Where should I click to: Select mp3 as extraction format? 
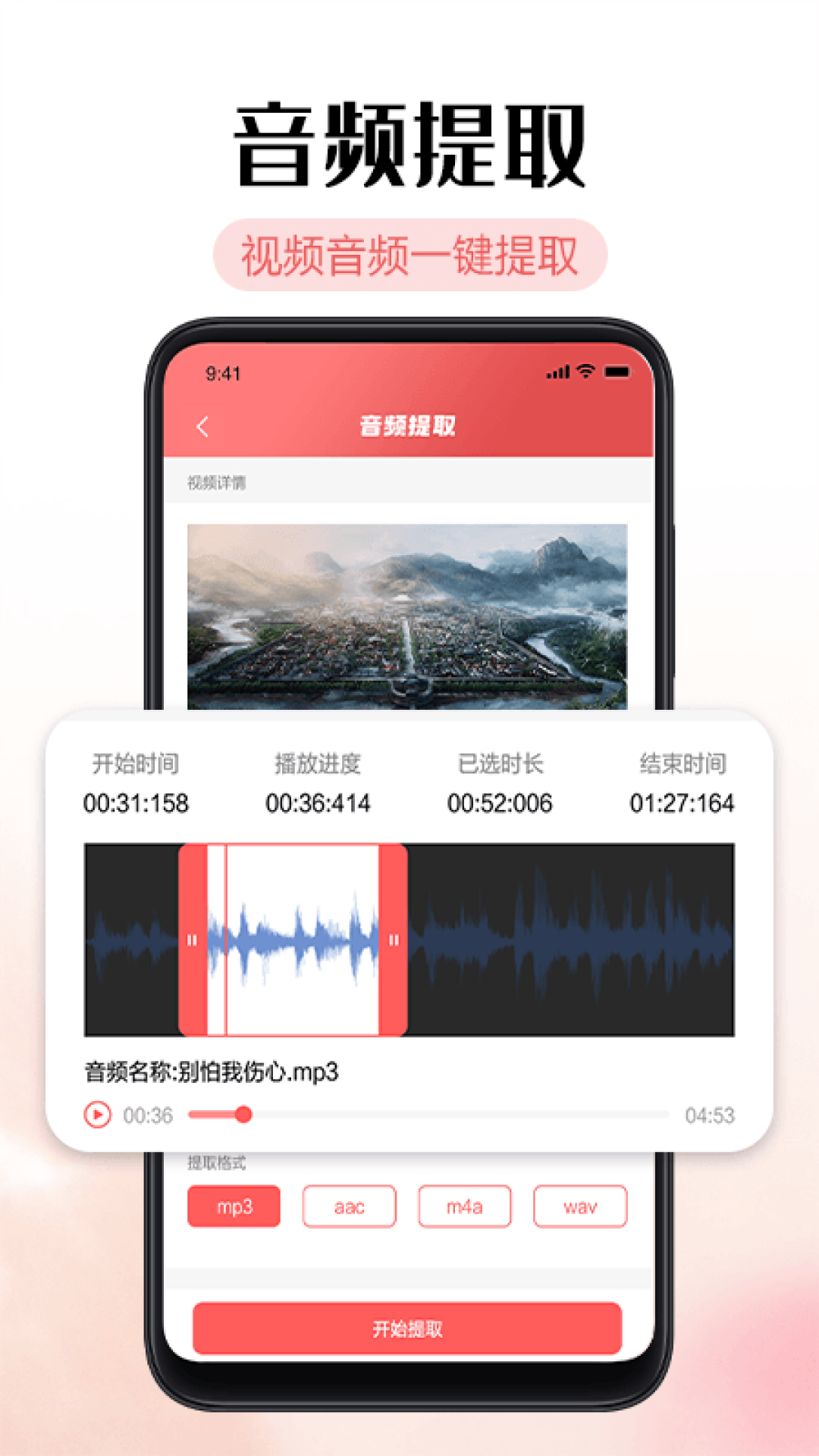click(234, 1206)
